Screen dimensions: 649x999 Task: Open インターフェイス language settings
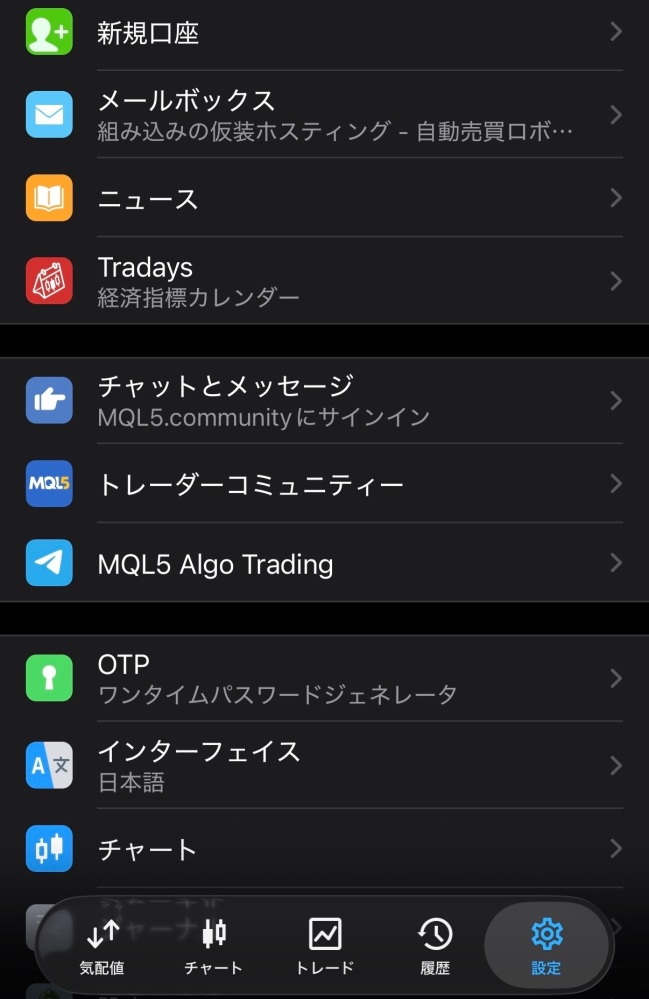click(x=324, y=765)
